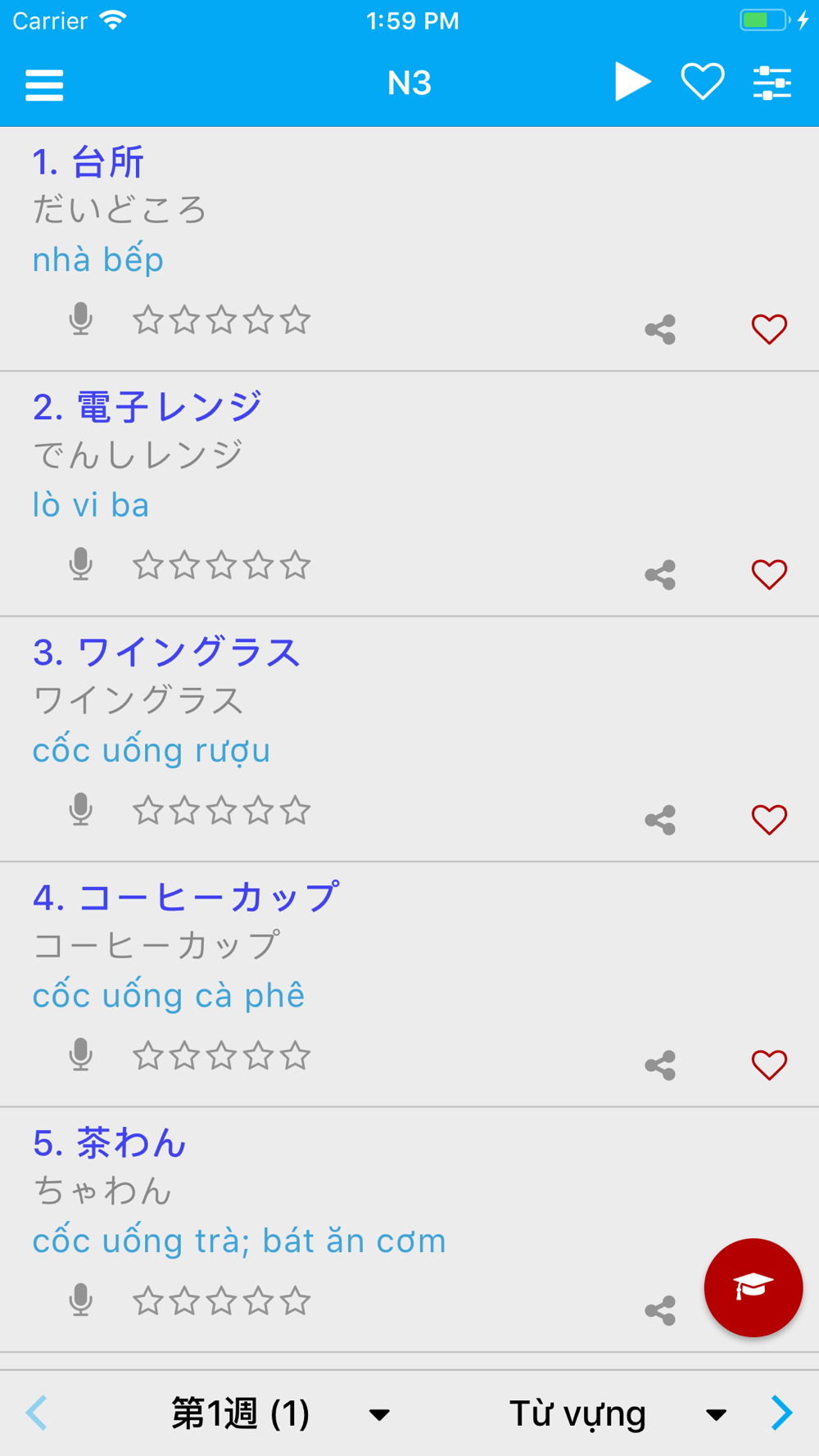Open favorites heart in top bar
This screenshot has width=819, height=1456.
click(703, 82)
